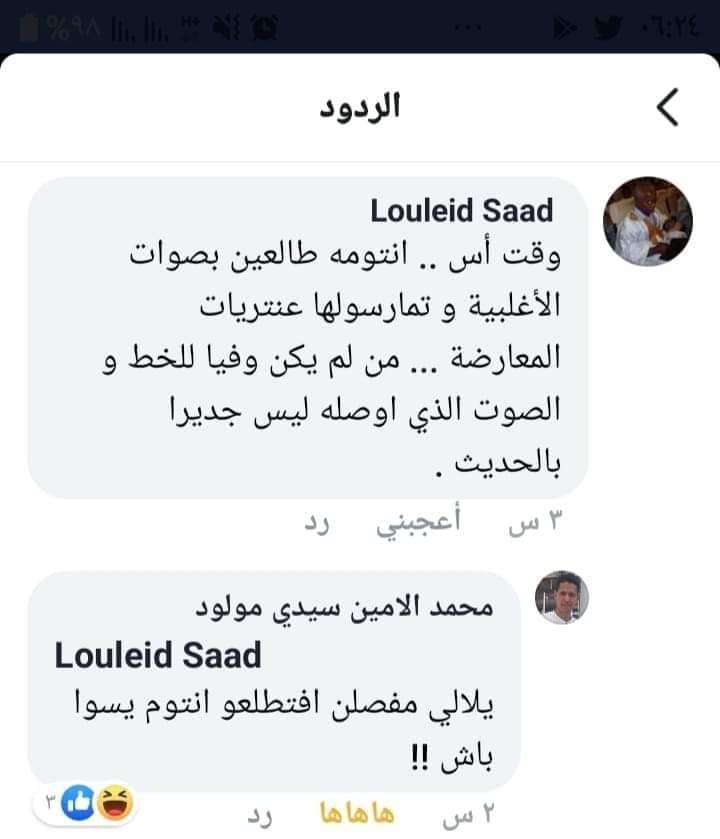Screen dimensions: 720x839
Task: Open Louleid Saad's profile picture
Action: (x=647, y=221)
